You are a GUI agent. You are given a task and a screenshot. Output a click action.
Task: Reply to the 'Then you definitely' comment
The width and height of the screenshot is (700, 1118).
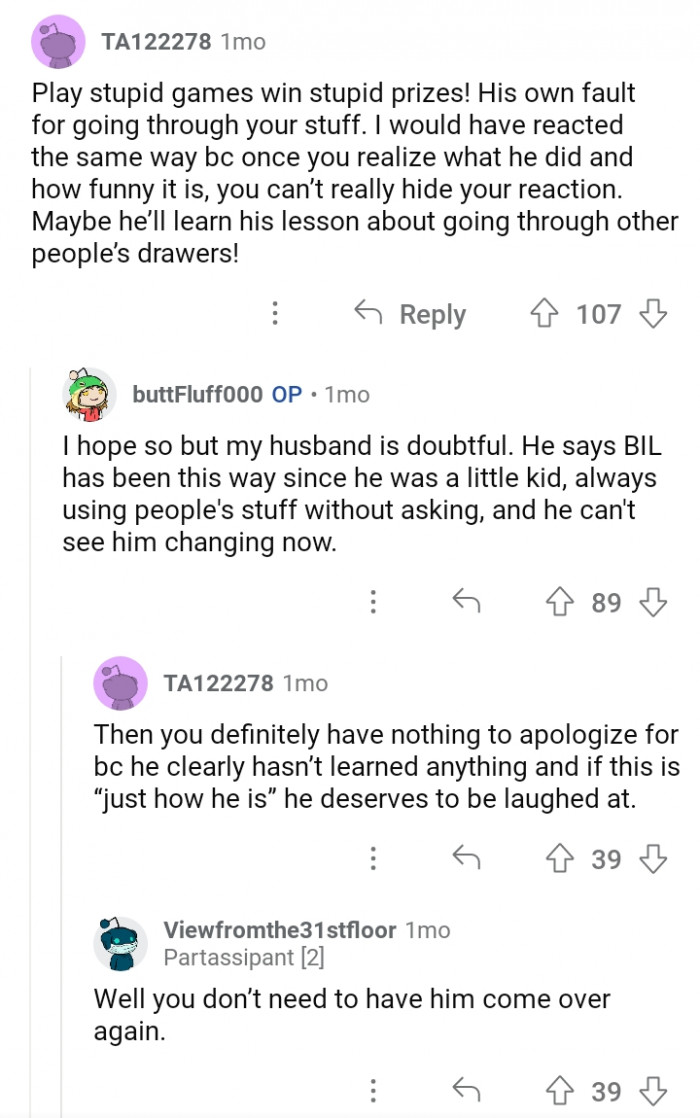coord(467,859)
